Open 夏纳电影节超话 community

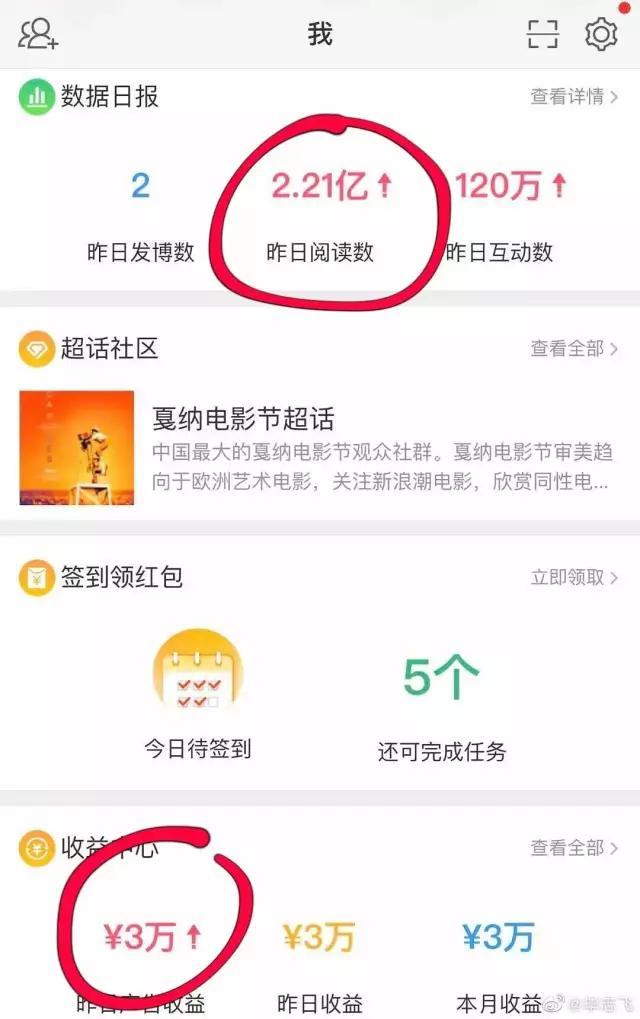click(x=243, y=418)
